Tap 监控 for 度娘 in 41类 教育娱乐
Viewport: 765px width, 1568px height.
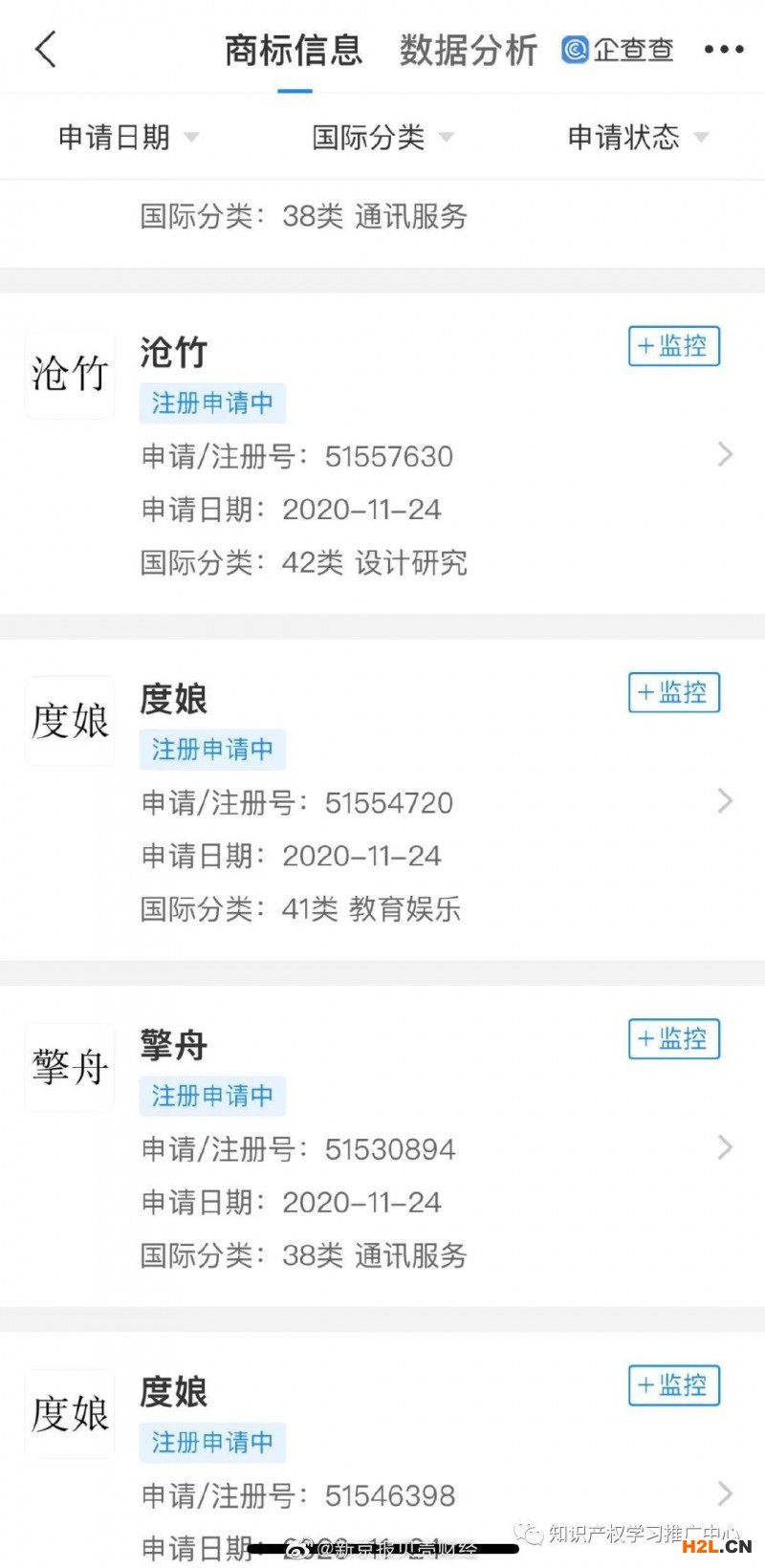pos(673,692)
